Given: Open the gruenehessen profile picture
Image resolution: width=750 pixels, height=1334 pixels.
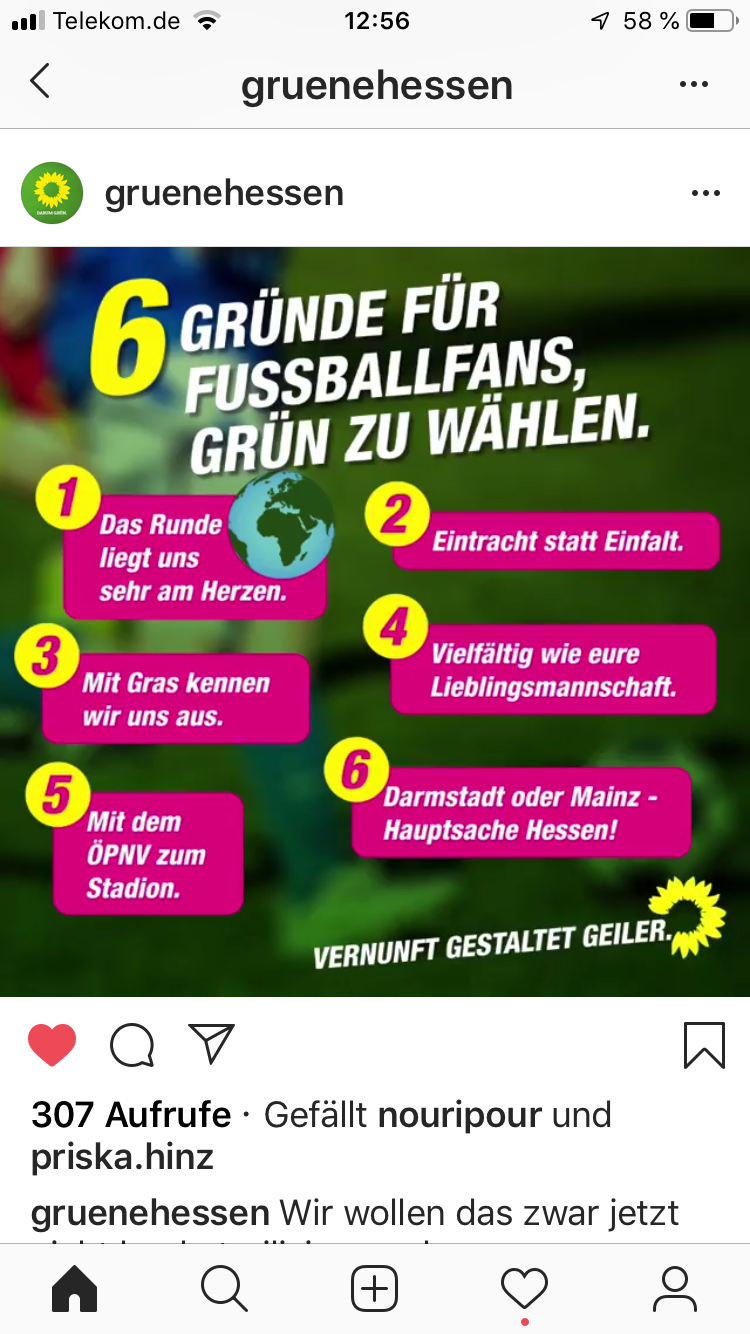Looking at the screenshot, I should click(x=52, y=193).
